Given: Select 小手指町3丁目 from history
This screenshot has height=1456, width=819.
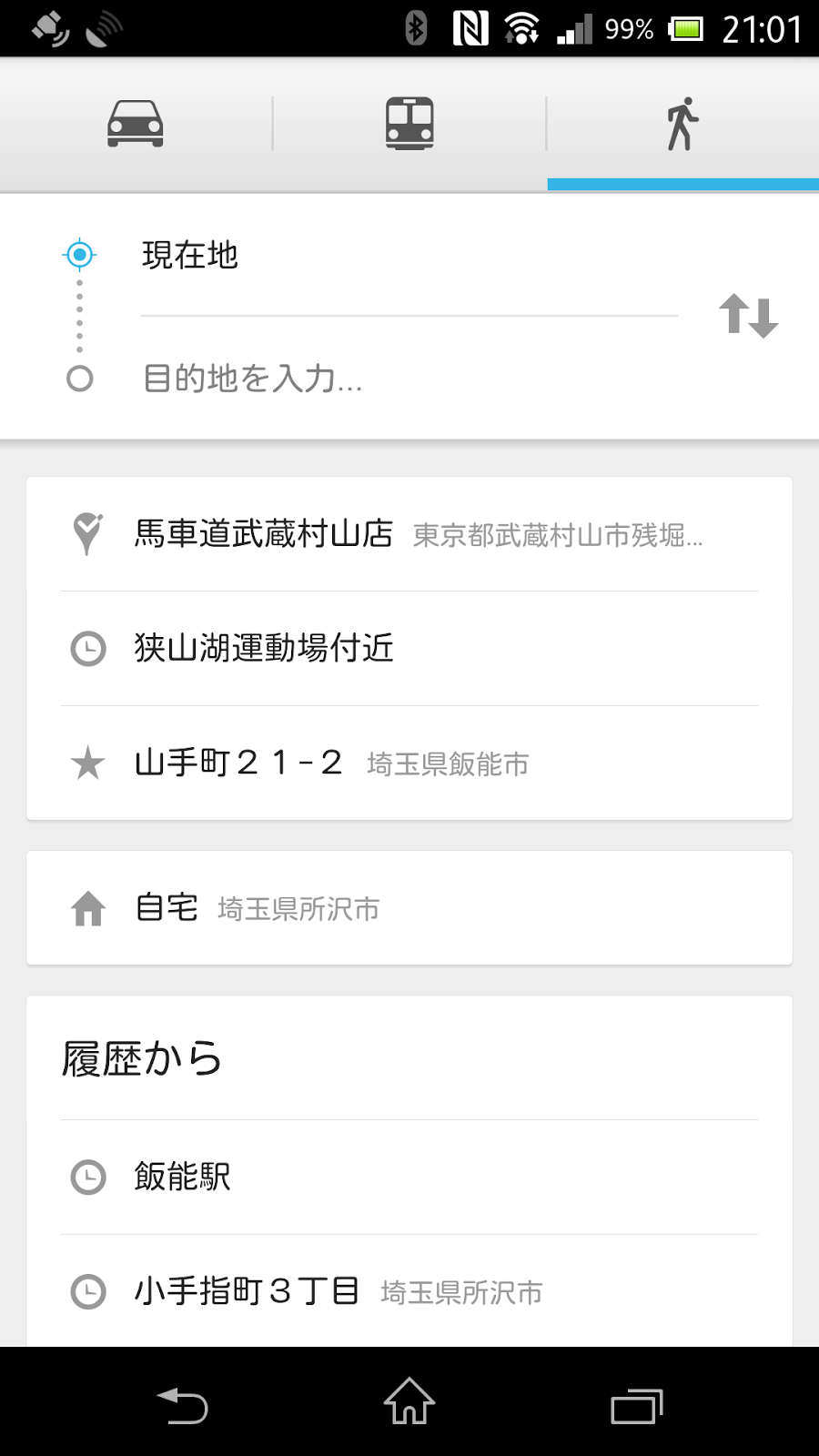Looking at the screenshot, I should click(409, 1291).
